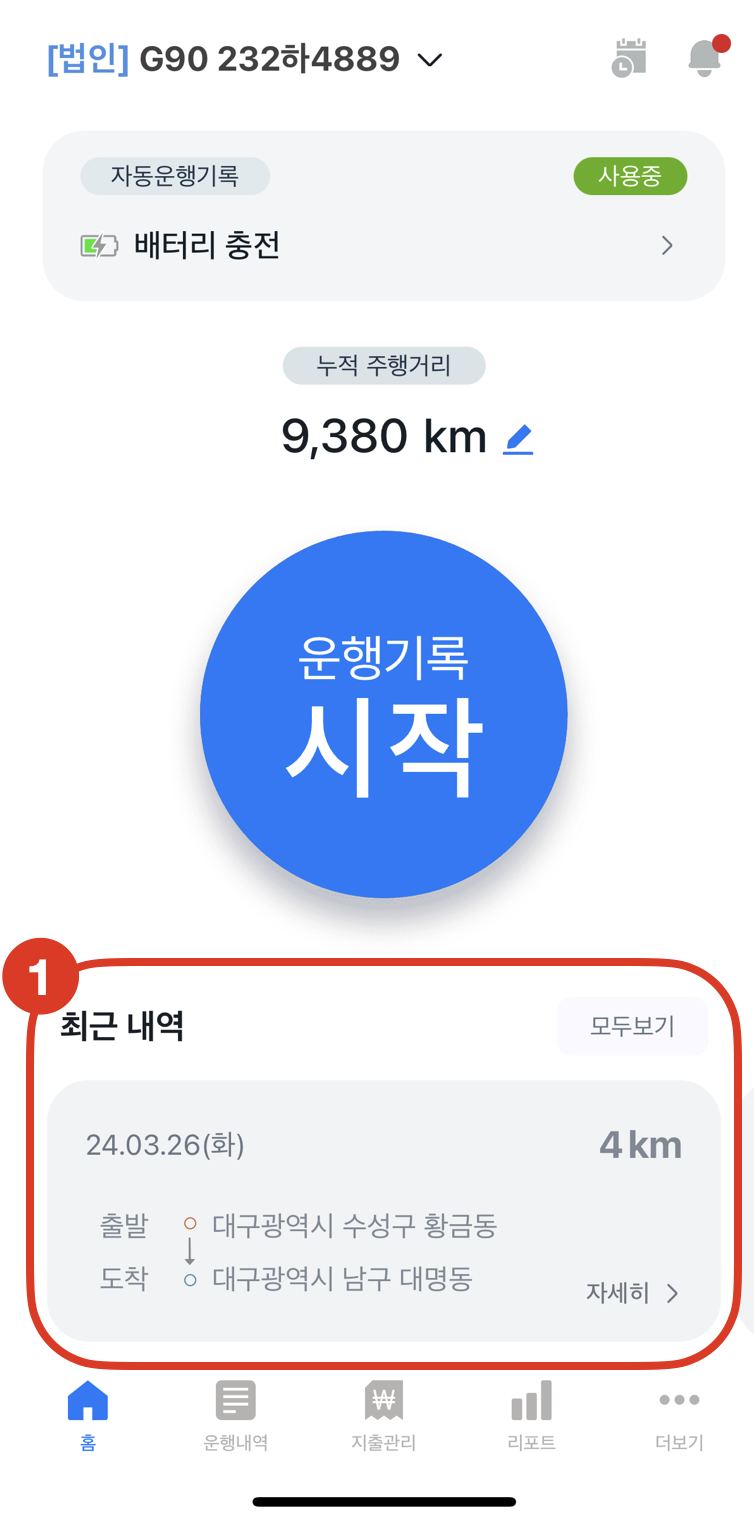Open the calendar schedule icon
This screenshot has height=1522, width=754.
629,58
